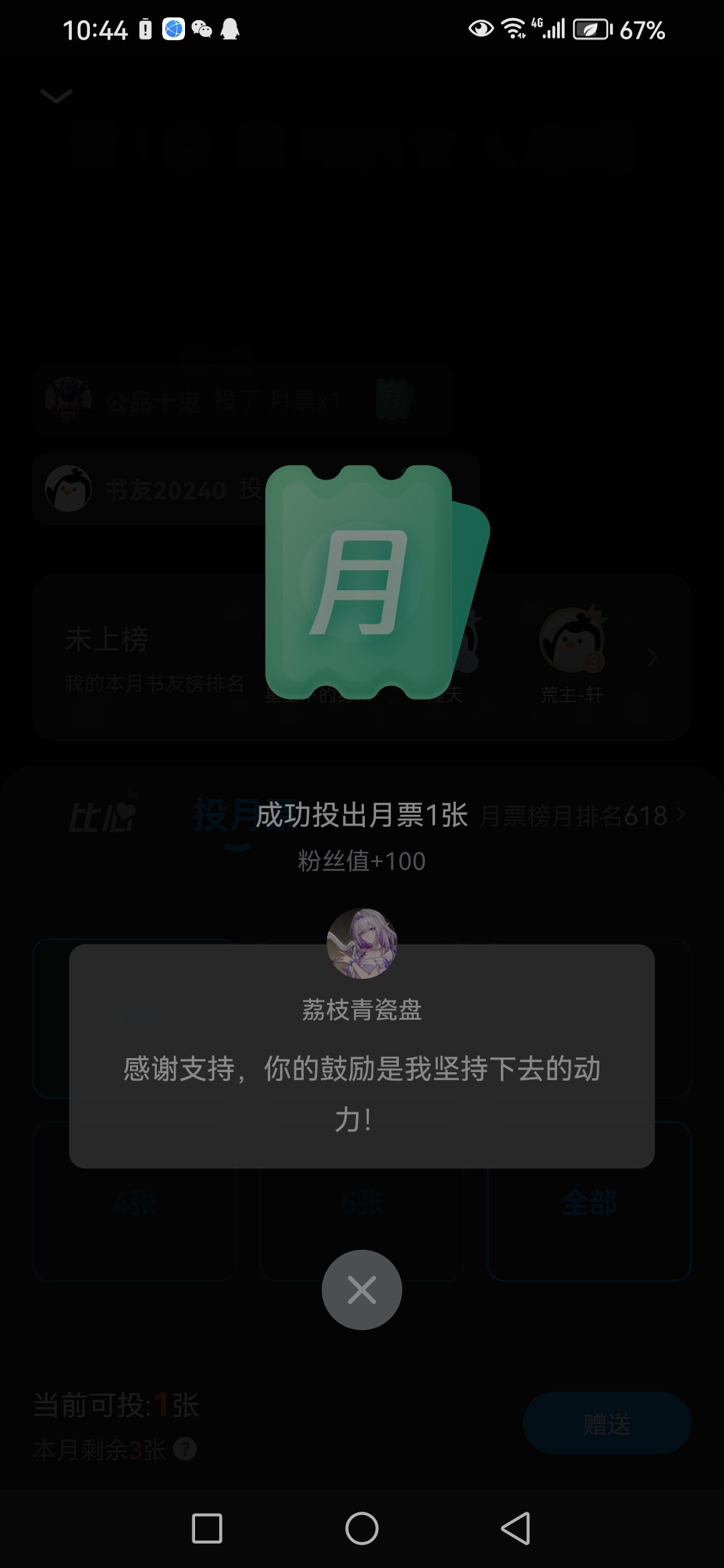
Task: Tap the system back button
Action: pyautogui.click(x=516, y=1528)
